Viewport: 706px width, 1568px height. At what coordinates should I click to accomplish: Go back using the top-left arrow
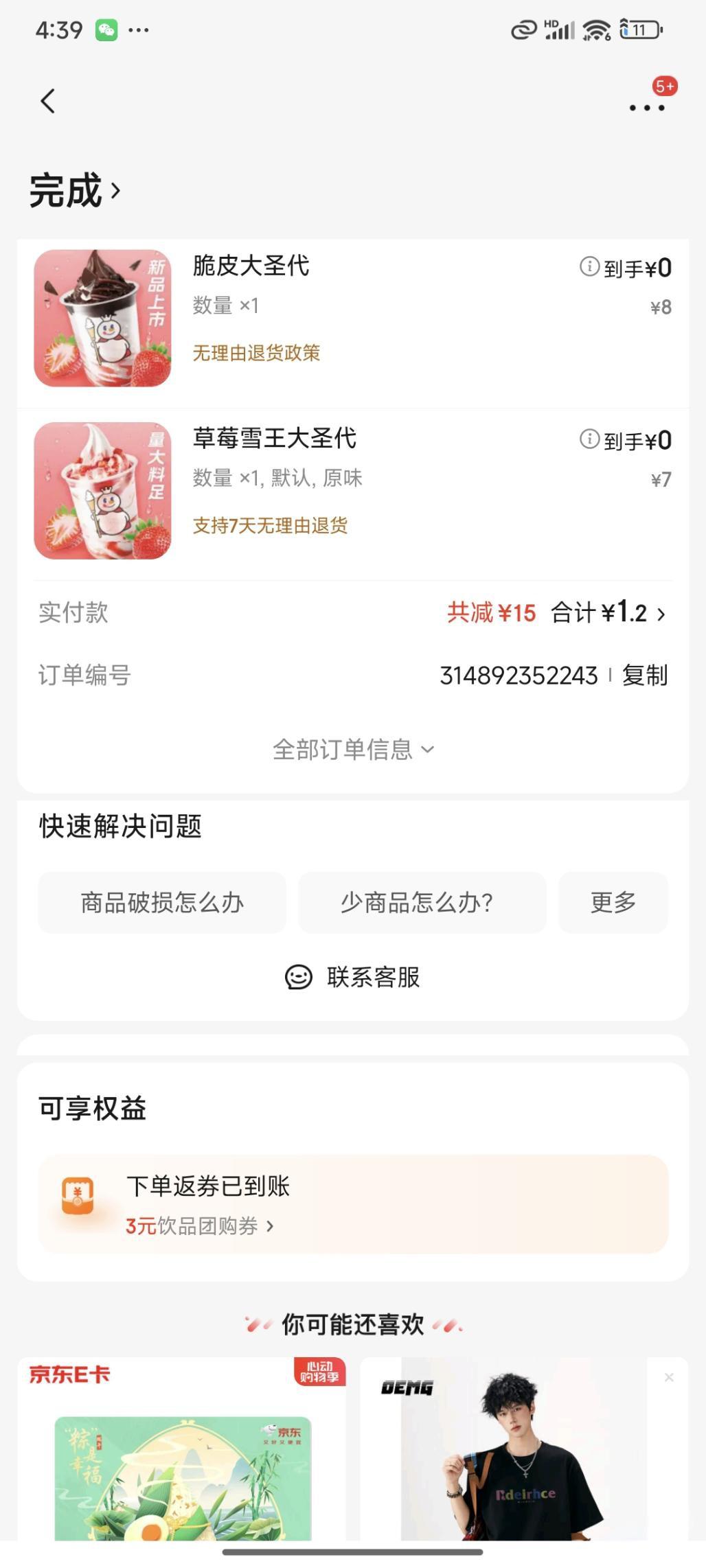(47, 102)
